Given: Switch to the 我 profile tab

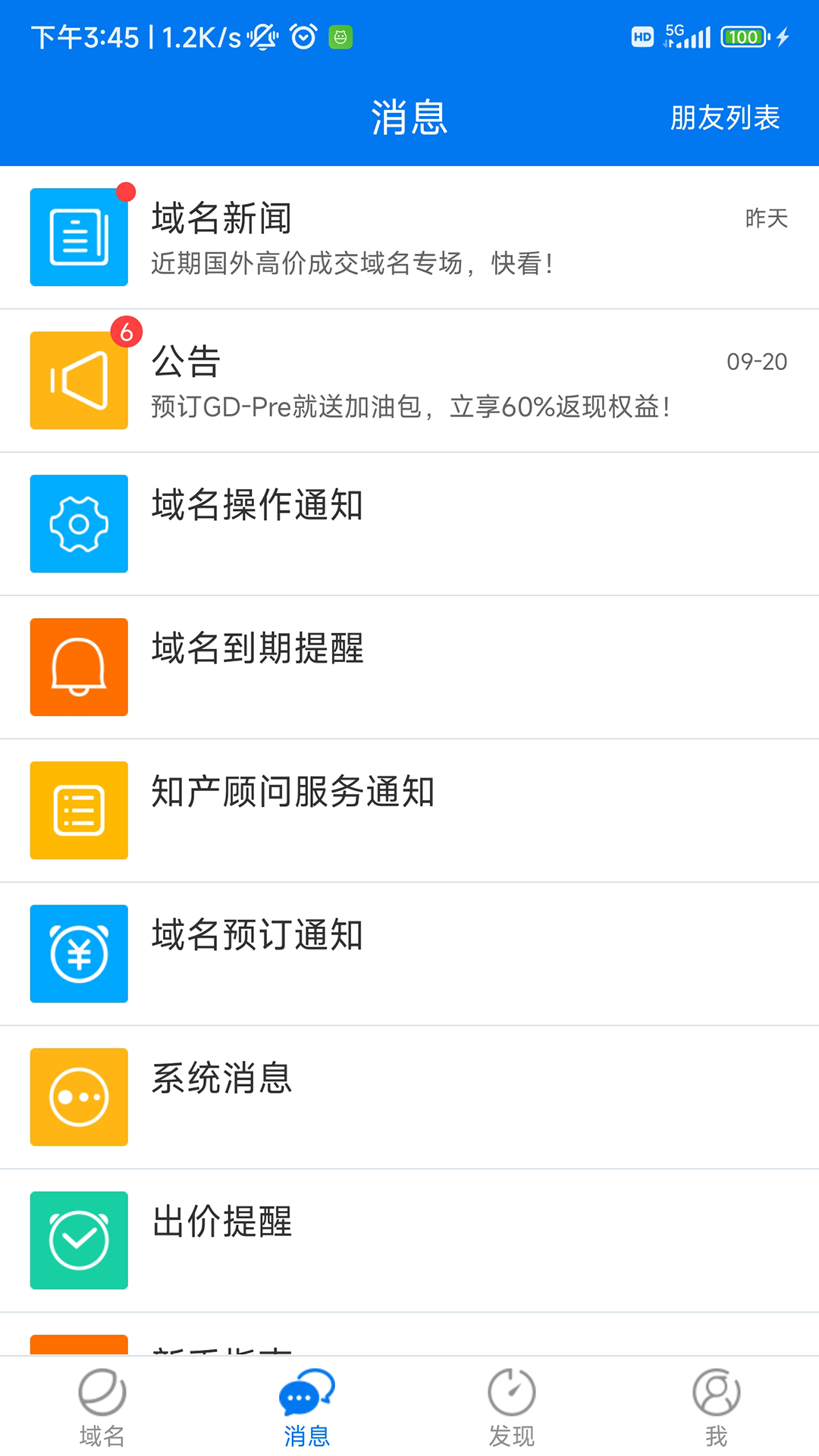Looking at the screenshot, I should point(717,1407).
